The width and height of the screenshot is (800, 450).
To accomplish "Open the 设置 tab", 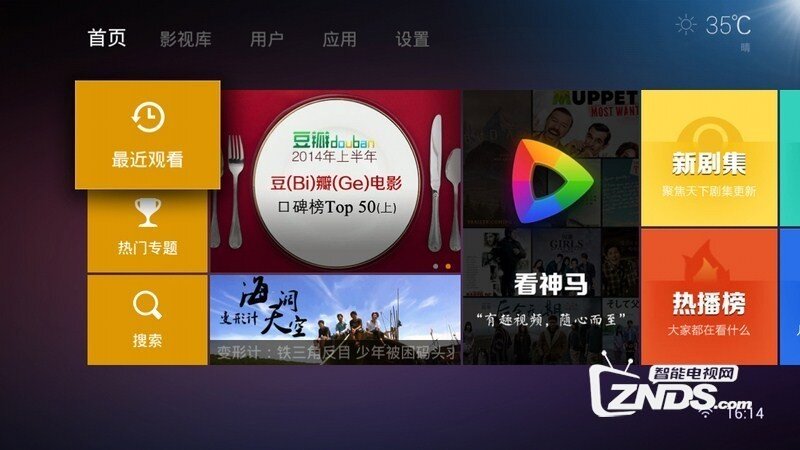I will pos(412,40).
